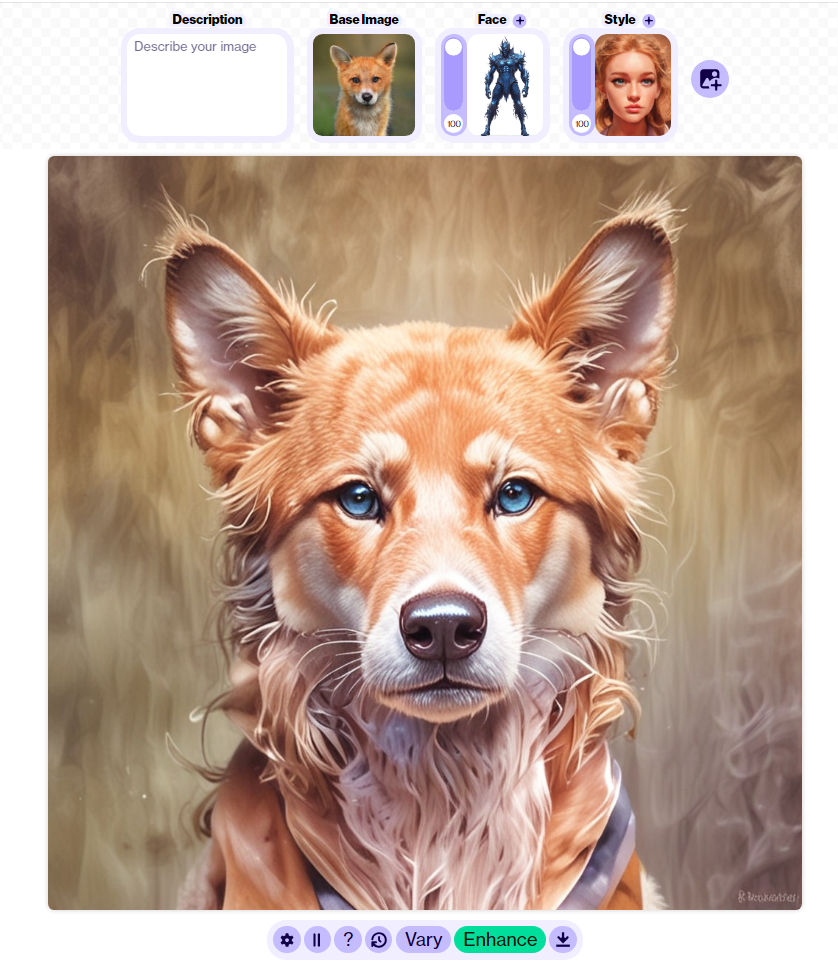Open the Base Image fox thumbnail
Image resolution: width=838 pixels, height=966 pixels.
pyautogui.click(x=364, y=85)
